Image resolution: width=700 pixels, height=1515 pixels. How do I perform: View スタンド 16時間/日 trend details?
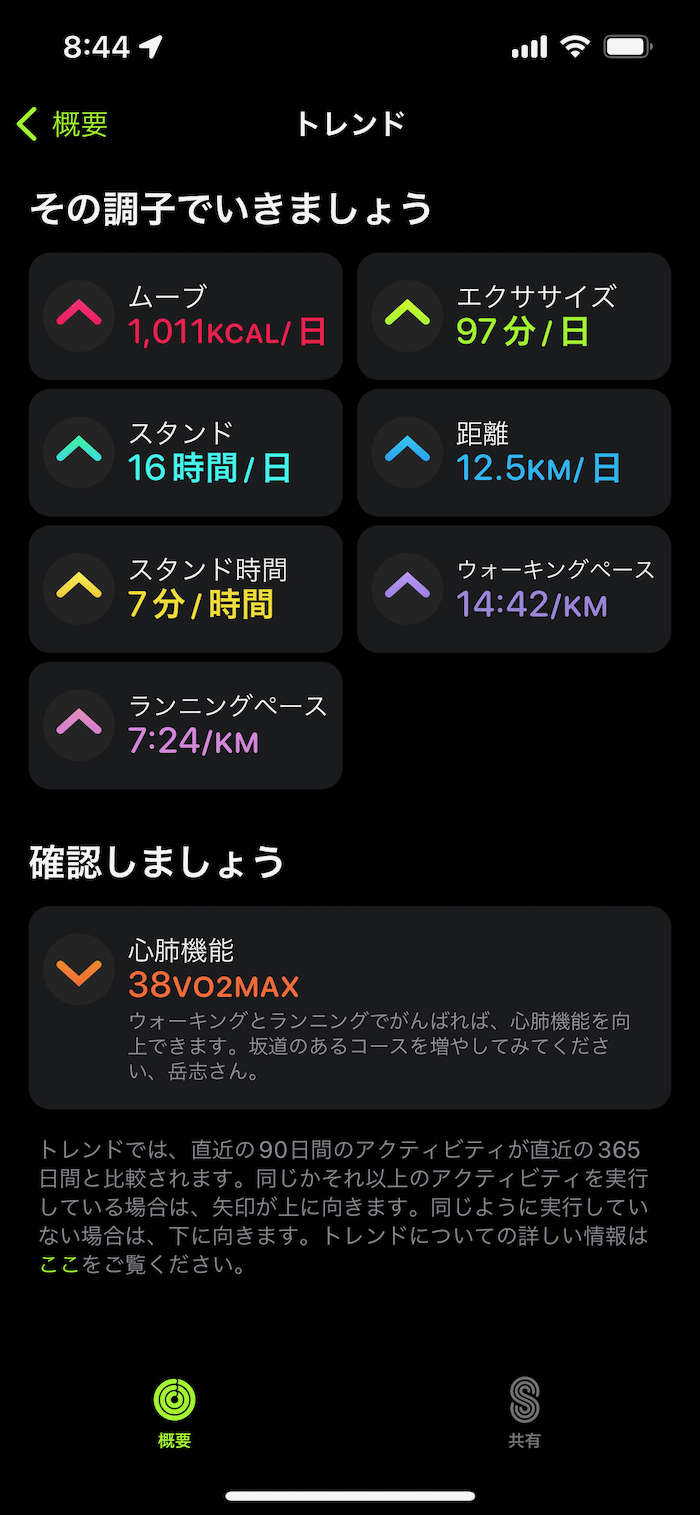186,452
